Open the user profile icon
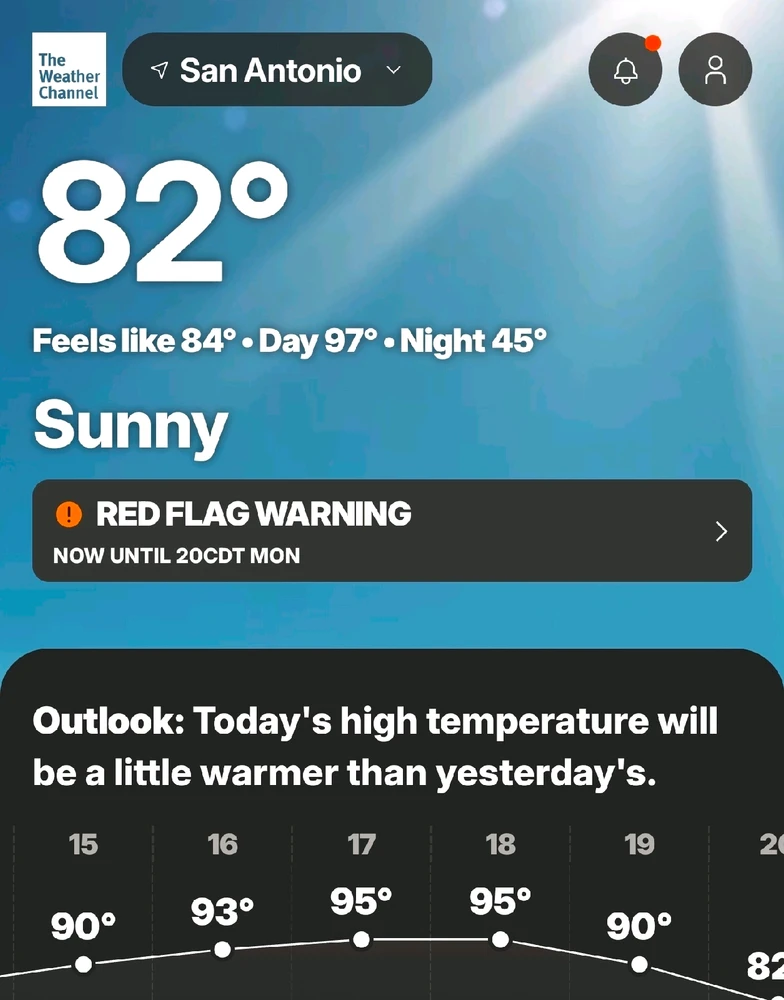The image size is (784, 1000). coord(715,70)
